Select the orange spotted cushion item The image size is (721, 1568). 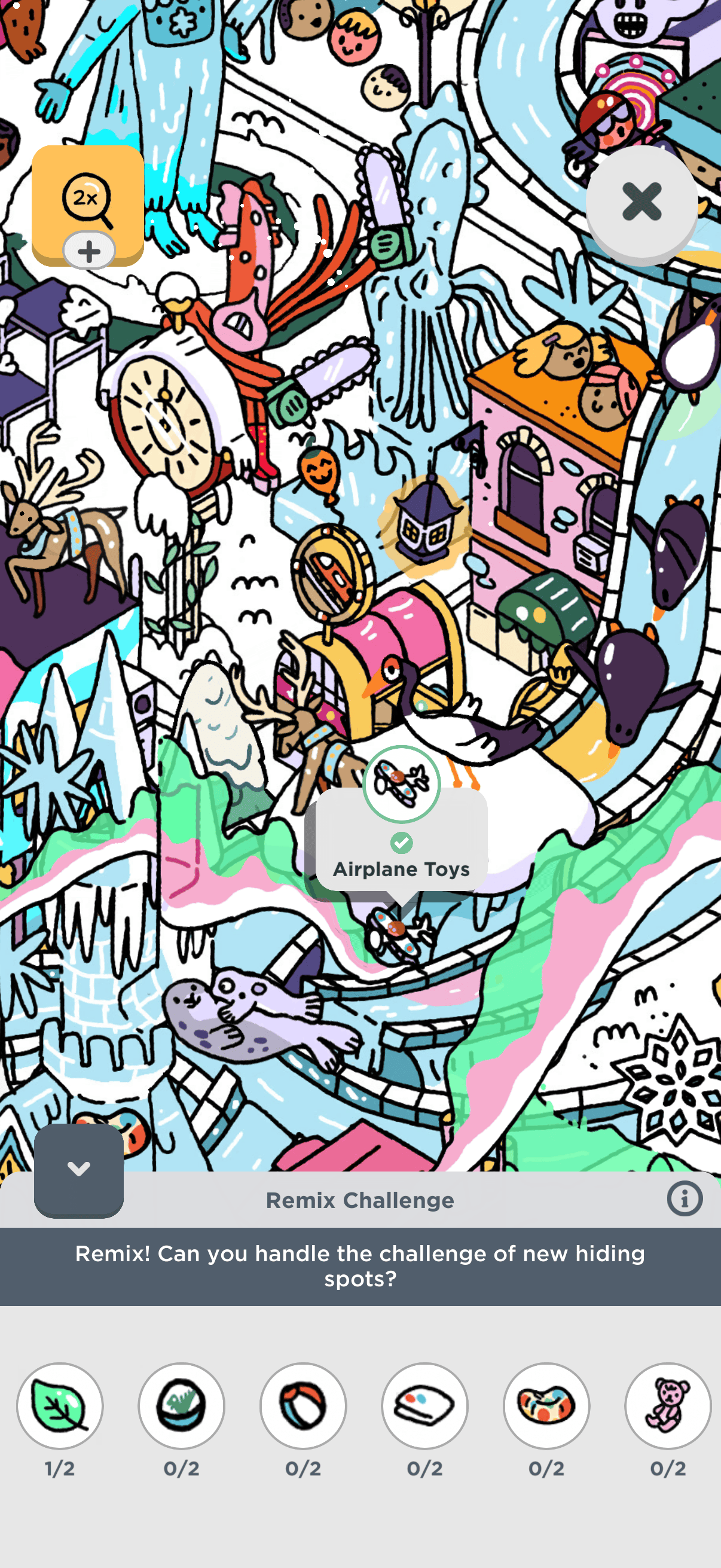tap(546, 1405)
